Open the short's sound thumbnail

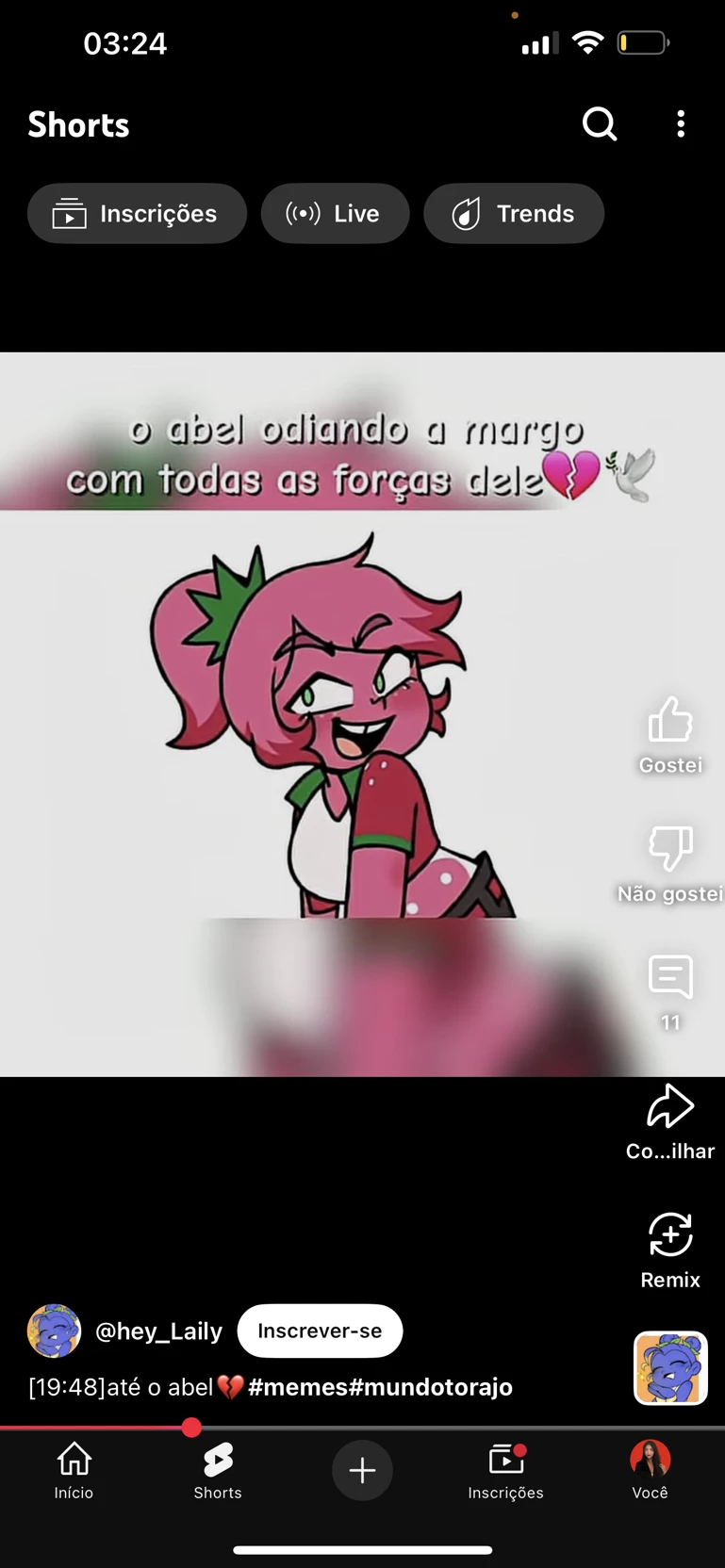(x=670, y=1367)
